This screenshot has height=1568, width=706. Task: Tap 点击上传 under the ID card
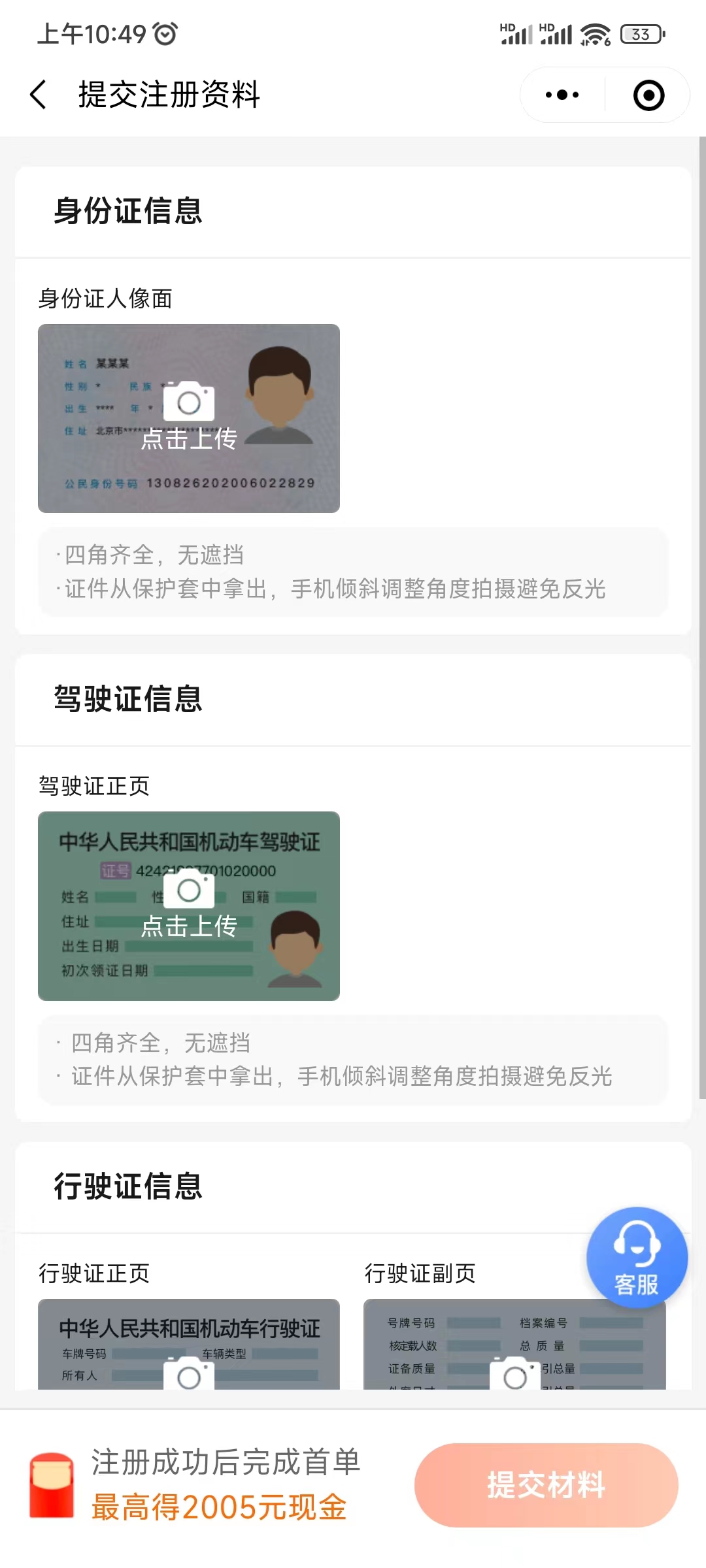pyautogui.click(x=189, y=440)
